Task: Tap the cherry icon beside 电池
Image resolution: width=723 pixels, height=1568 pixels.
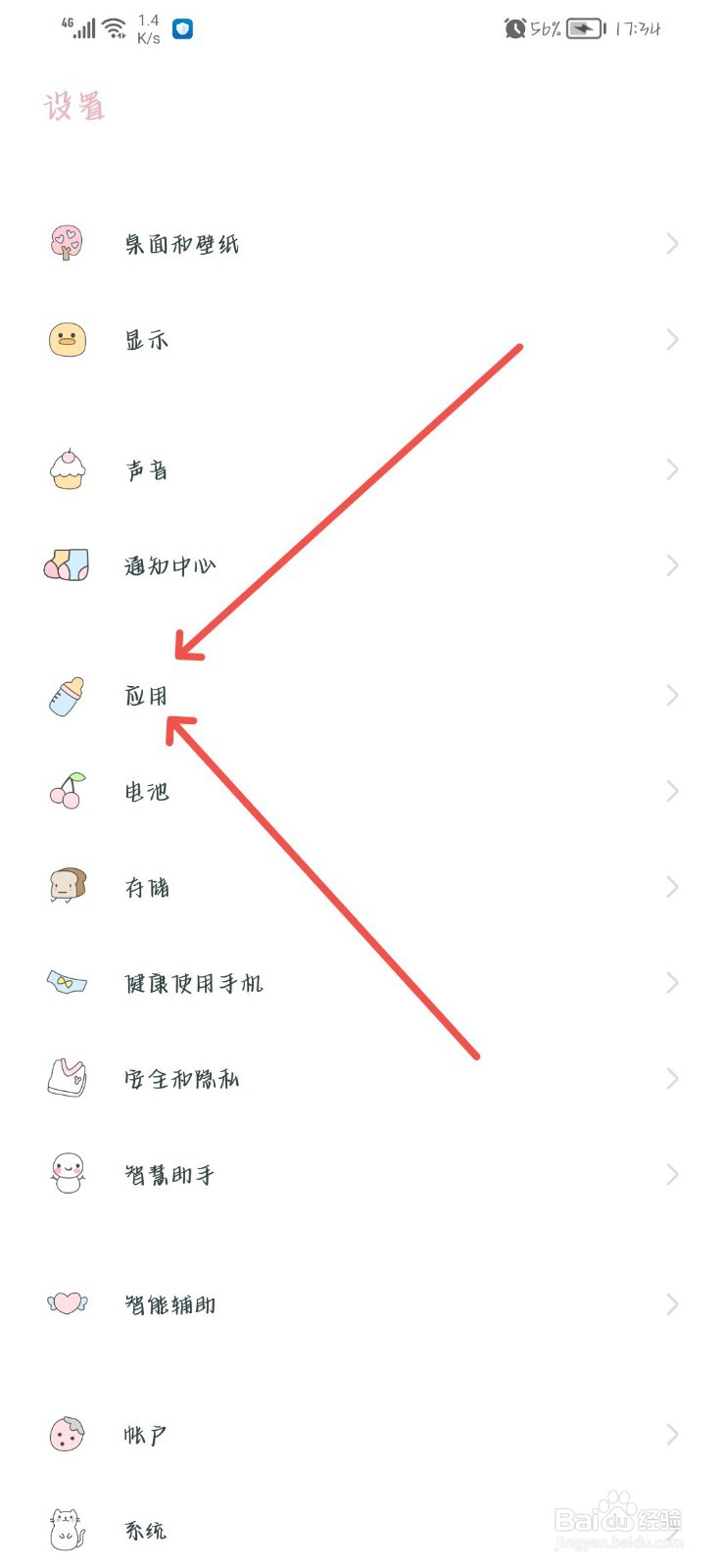Action: coord(65,791)
